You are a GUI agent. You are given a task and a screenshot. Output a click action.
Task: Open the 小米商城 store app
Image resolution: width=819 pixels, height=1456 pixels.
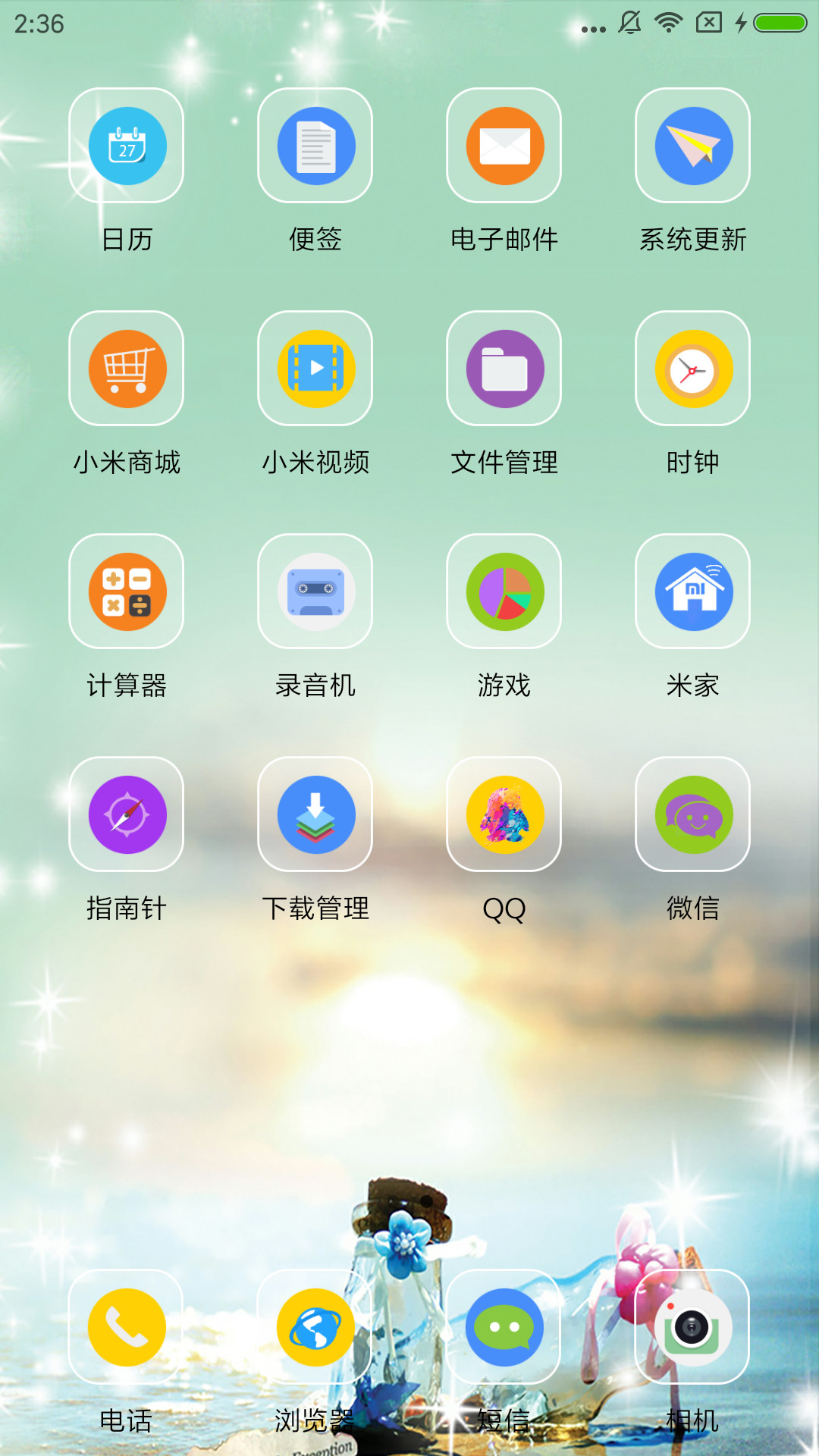[x=127, y=369]
